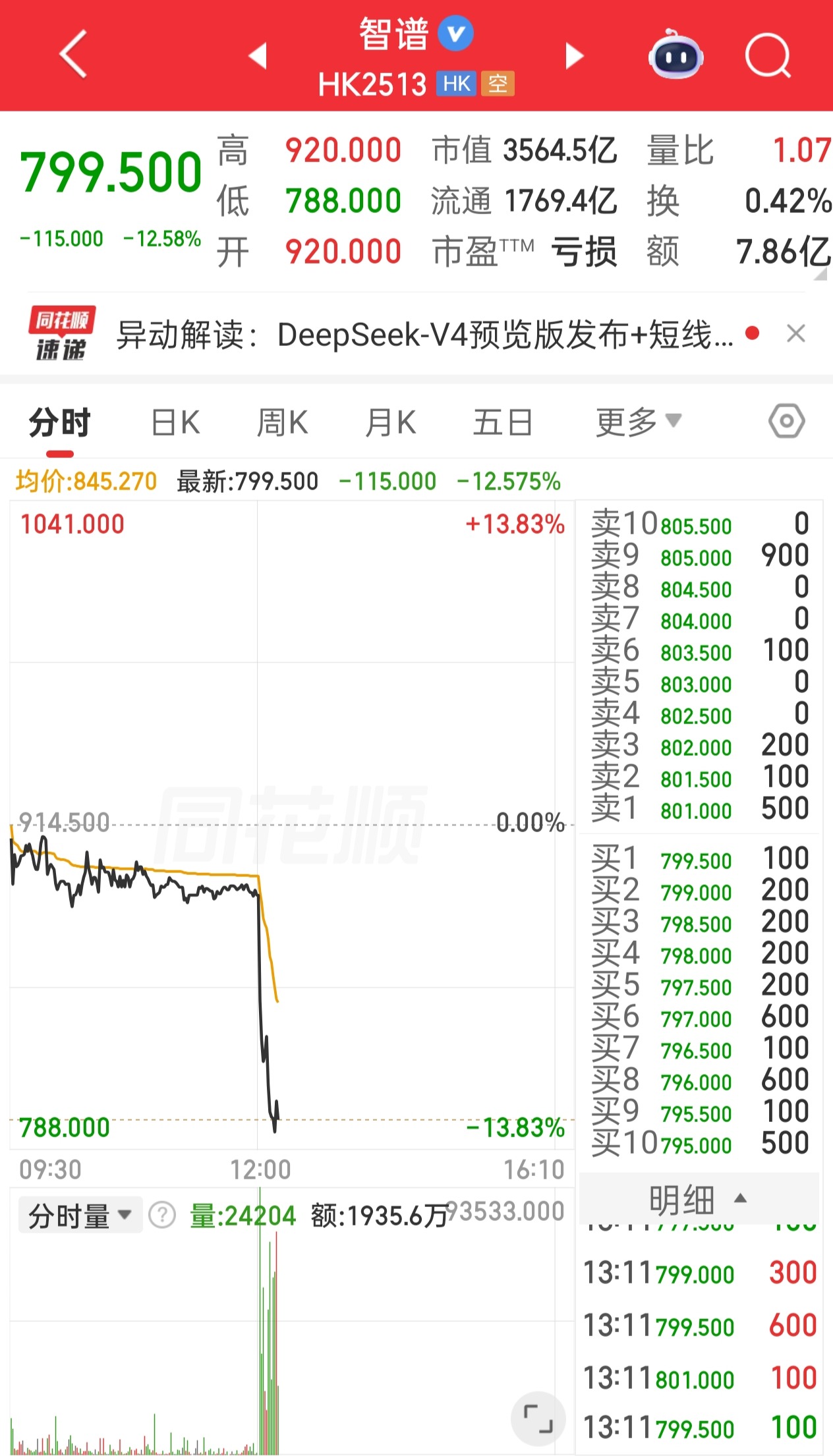833x1456 pixels.
Task: Show help for 分时量 indicator
Action: point(162,1216)
